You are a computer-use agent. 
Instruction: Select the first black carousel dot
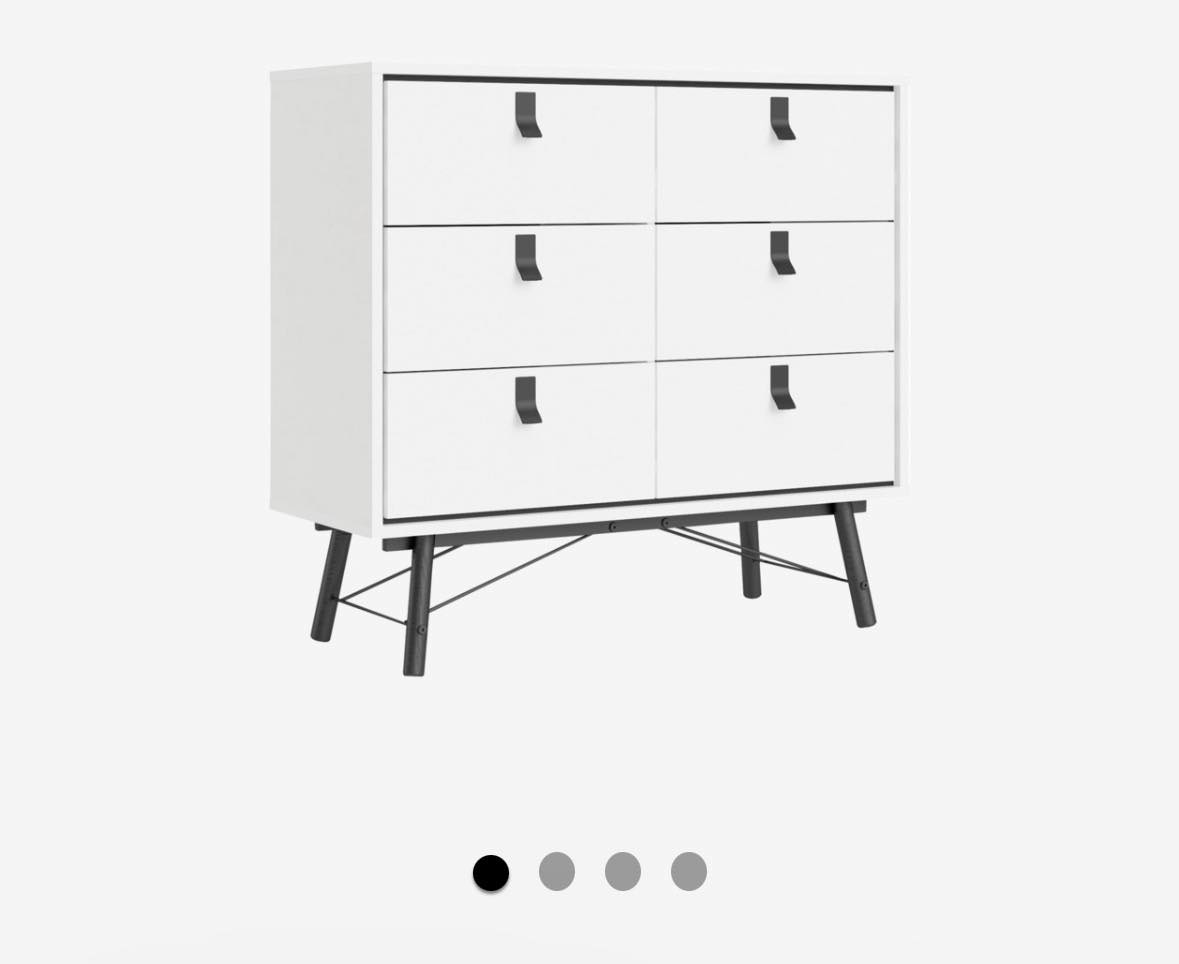(491, 872)
